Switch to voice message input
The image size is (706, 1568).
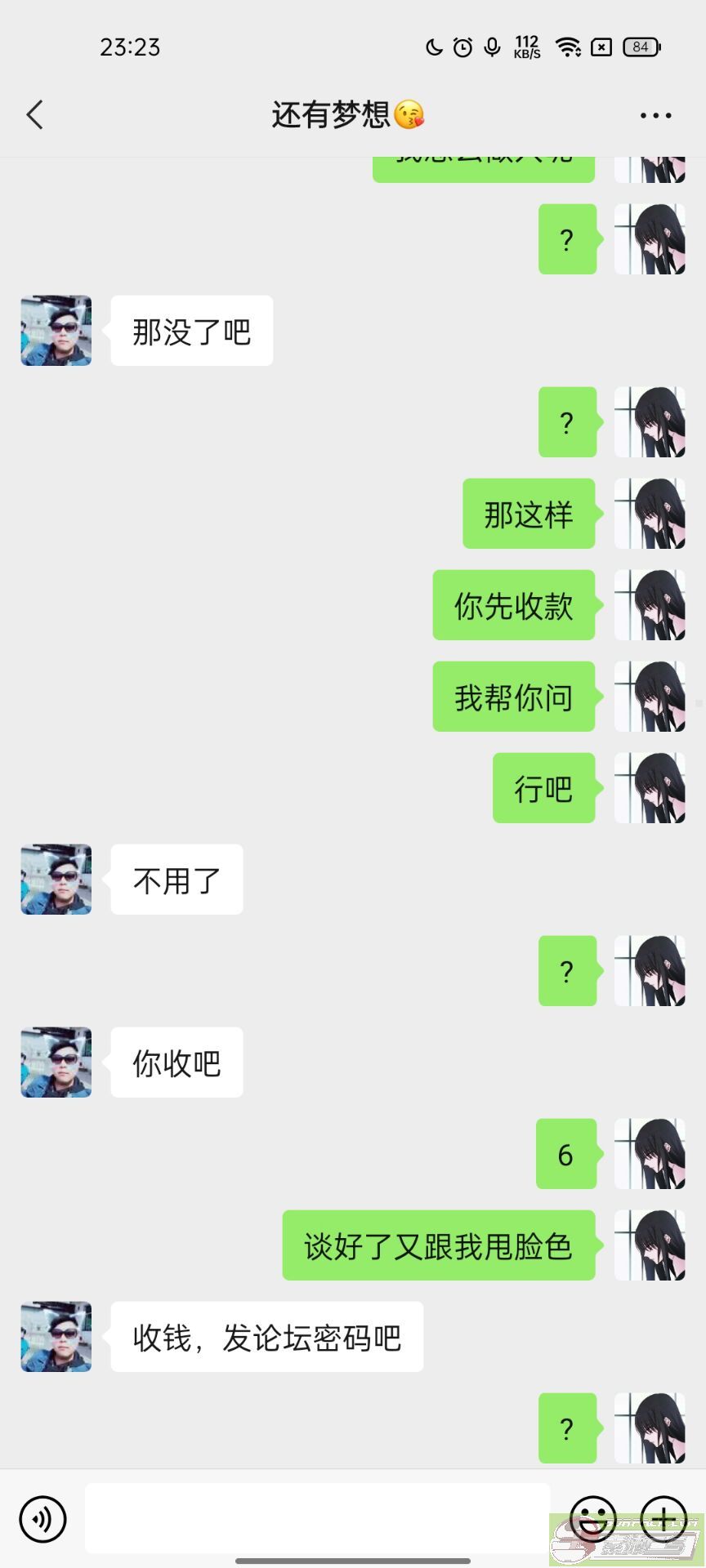42,1519
